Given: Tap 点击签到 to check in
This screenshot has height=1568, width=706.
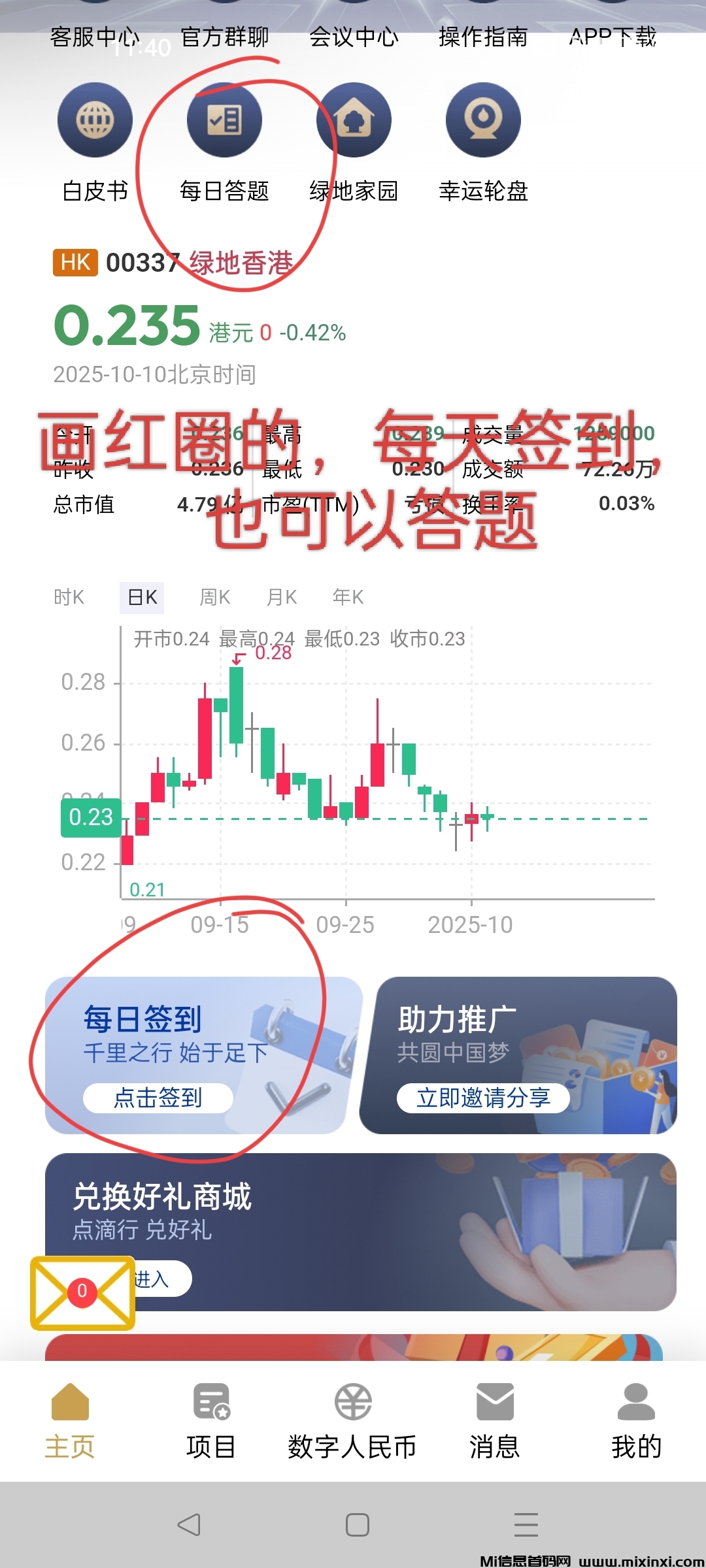Looking at the screenshot, I should [158, 1098].
